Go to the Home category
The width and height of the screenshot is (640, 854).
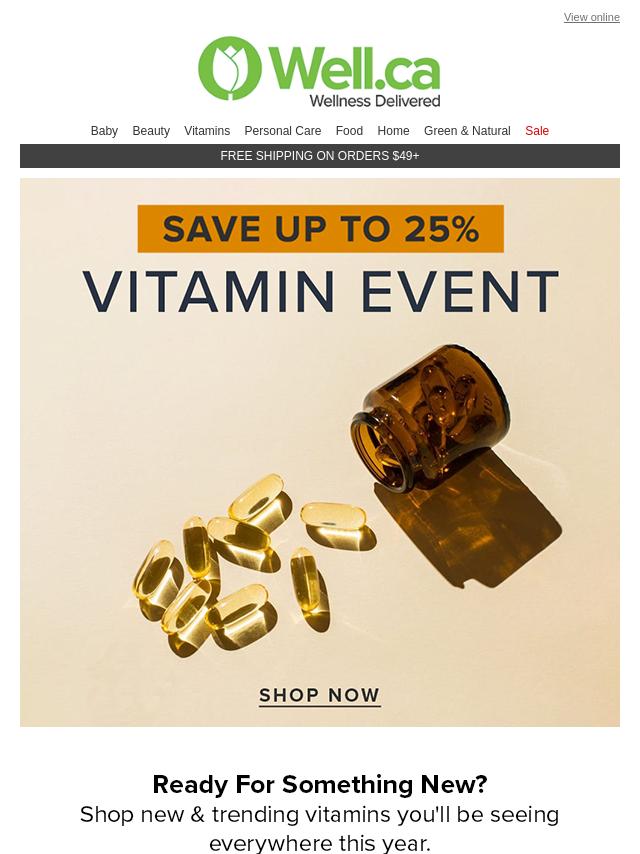(393, 131)
